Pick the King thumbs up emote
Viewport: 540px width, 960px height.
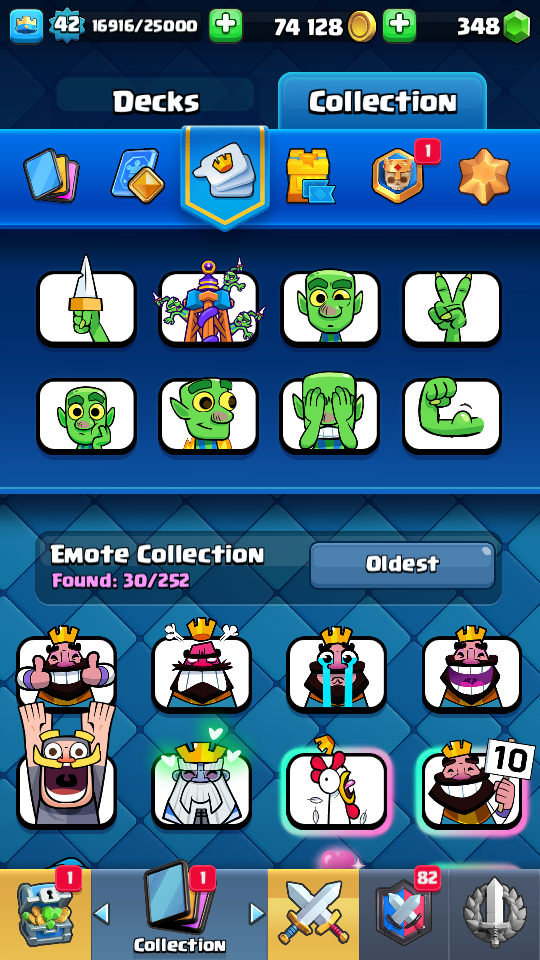[x=66, y=673]
